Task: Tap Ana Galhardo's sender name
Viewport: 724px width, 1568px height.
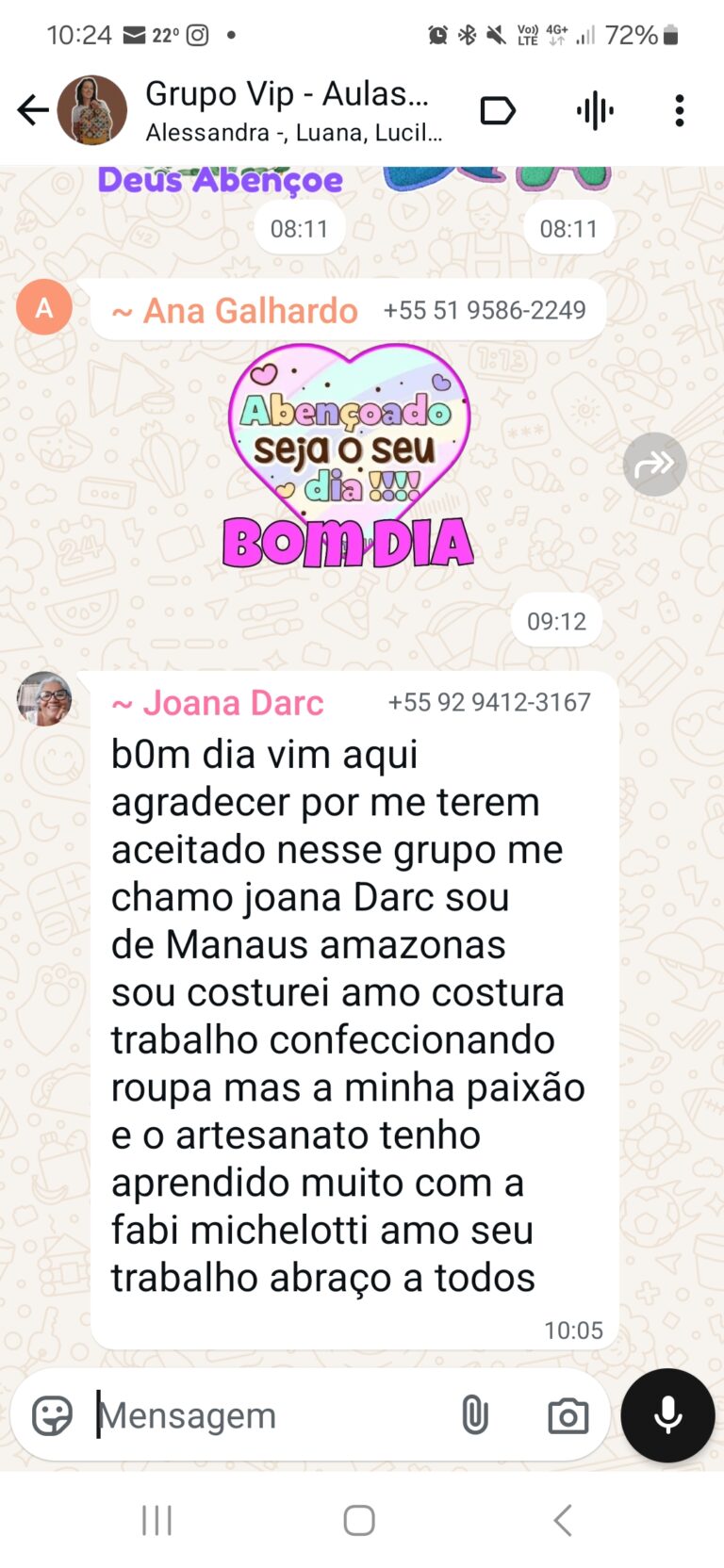Action: click(249, 310)
